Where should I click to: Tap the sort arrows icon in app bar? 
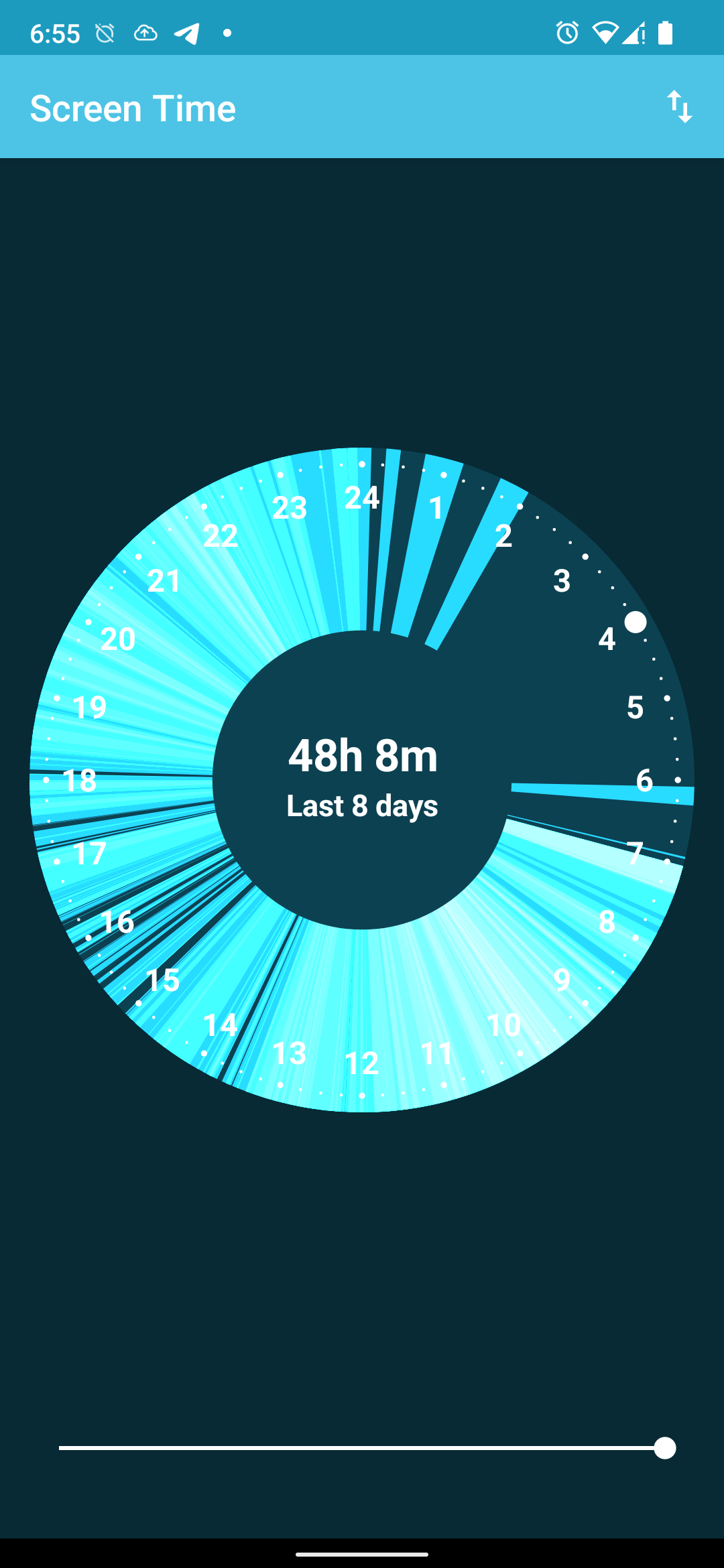679,107
